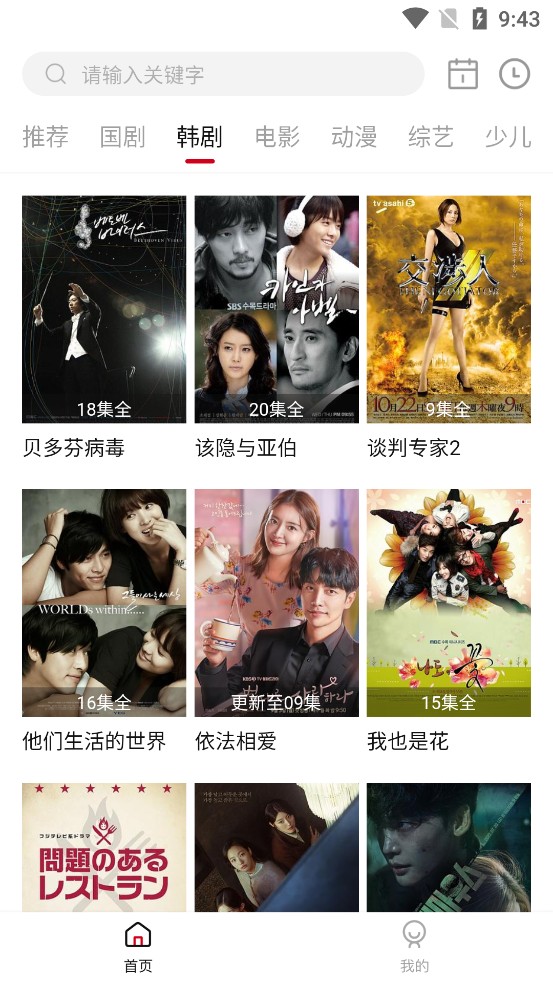The width and height of the screenshot is (553, 983).
Task: Select the 综艺 tab
Action: [x=431, y=137]
